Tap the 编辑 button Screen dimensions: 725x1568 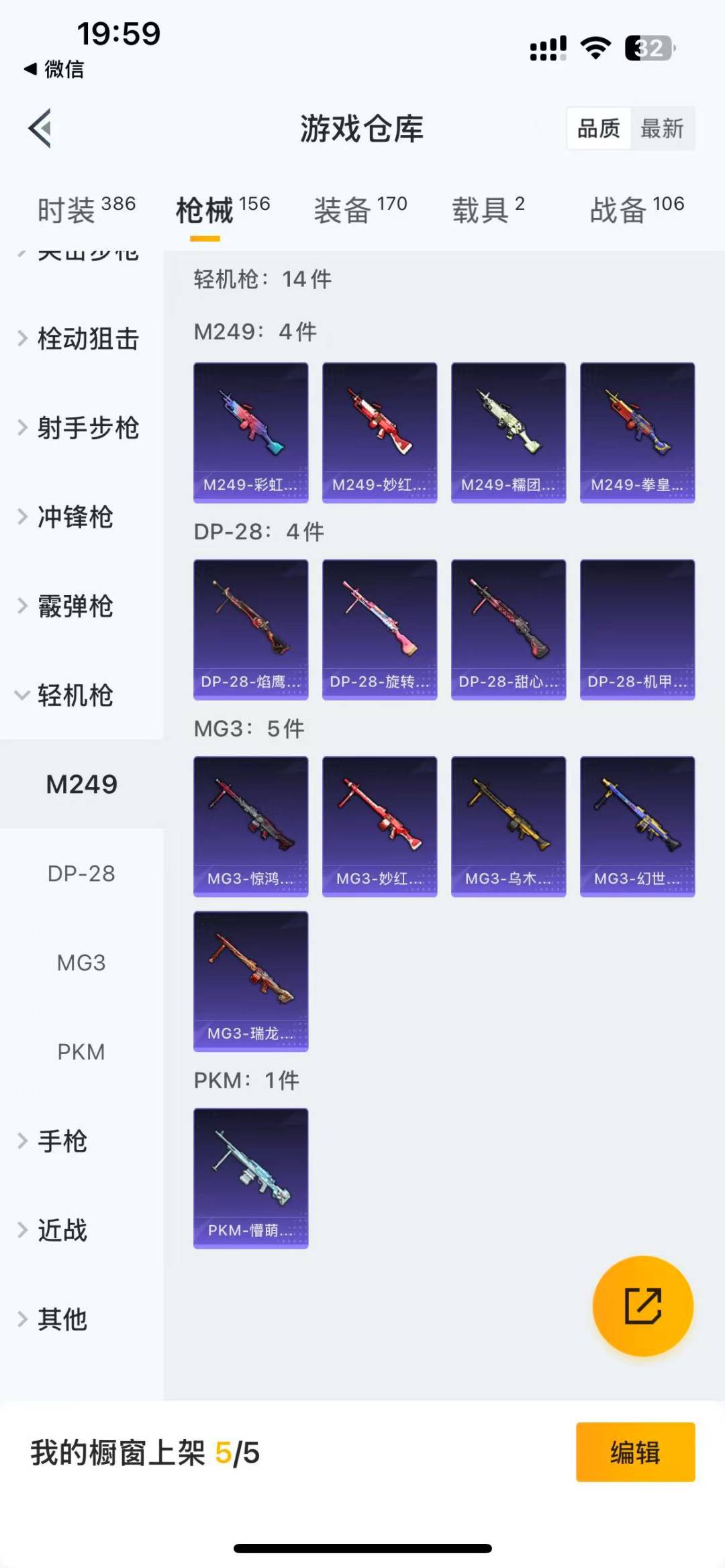[635, 1452]
